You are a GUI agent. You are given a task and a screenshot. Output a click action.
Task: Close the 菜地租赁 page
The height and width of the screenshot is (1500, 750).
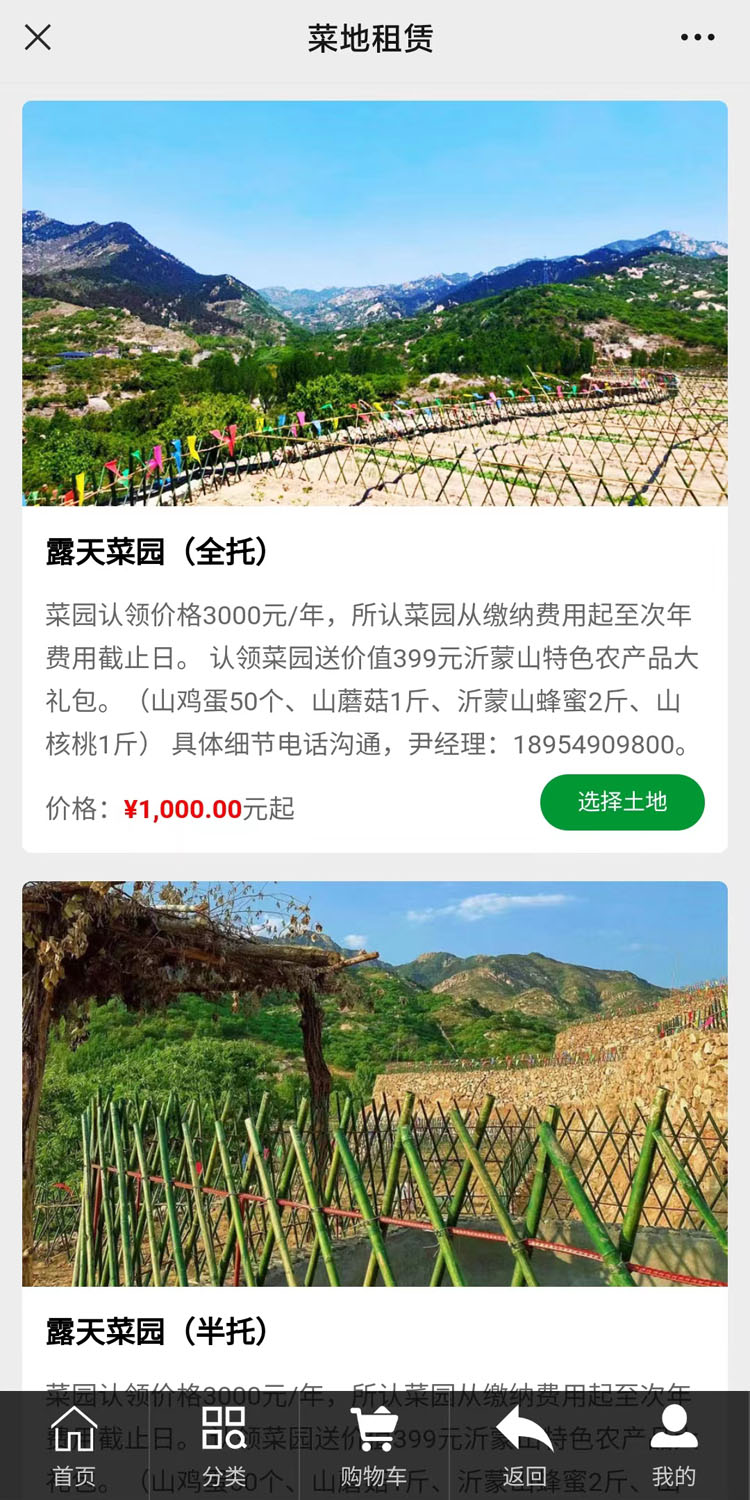coord(38,38)
